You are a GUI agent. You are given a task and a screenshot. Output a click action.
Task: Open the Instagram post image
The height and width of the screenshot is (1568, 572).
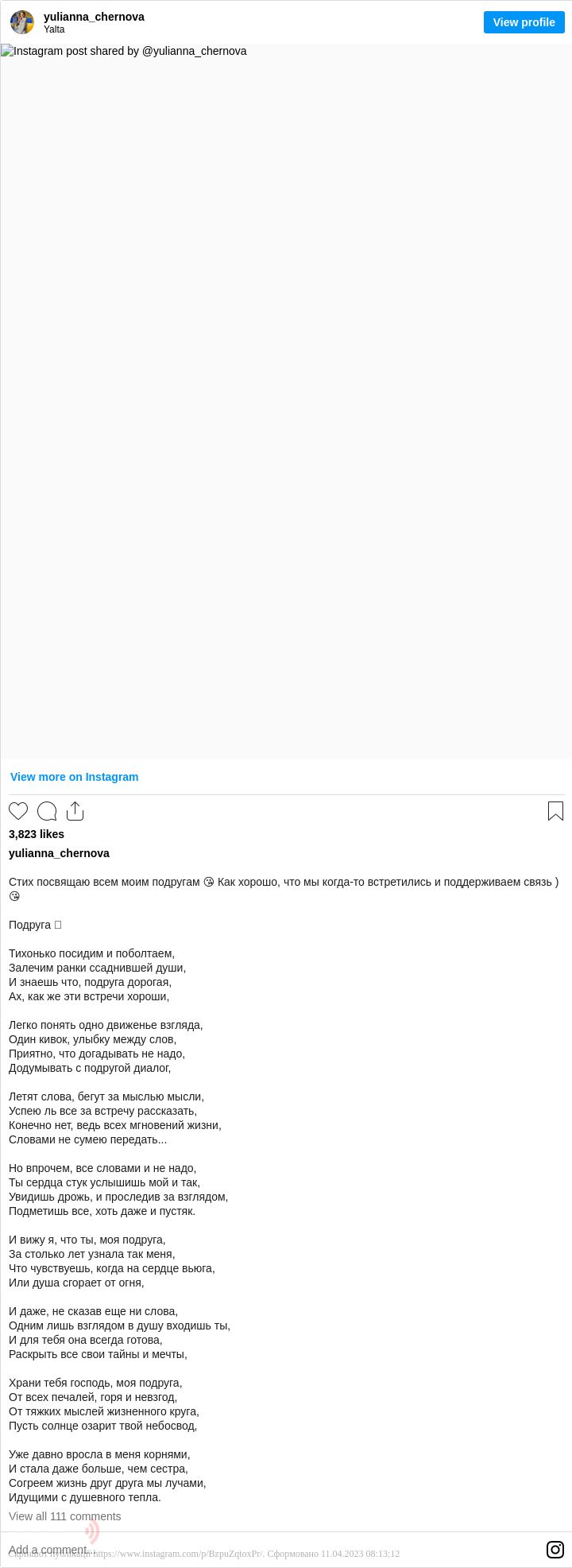tap(286, 402)
